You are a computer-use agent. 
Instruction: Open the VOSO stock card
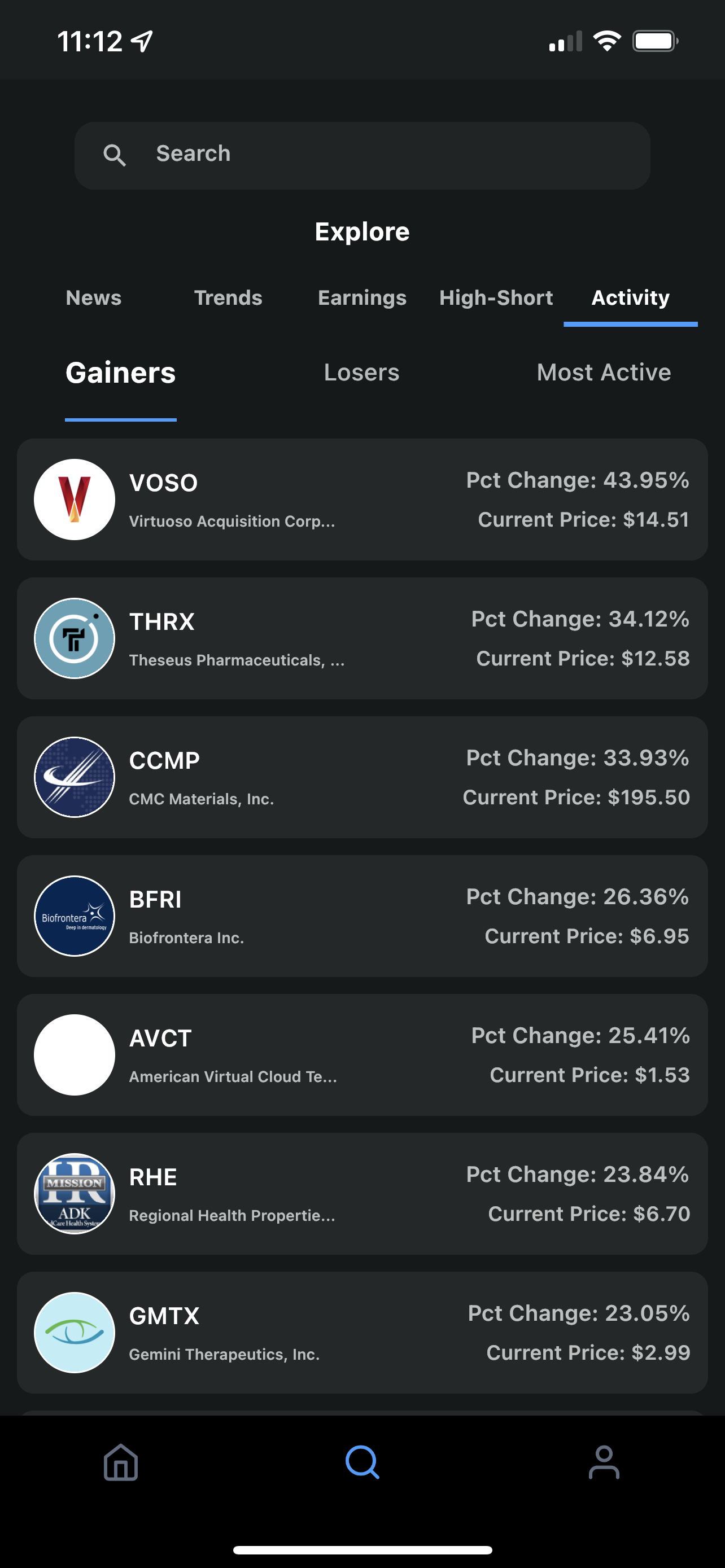[x=362, y=500]
